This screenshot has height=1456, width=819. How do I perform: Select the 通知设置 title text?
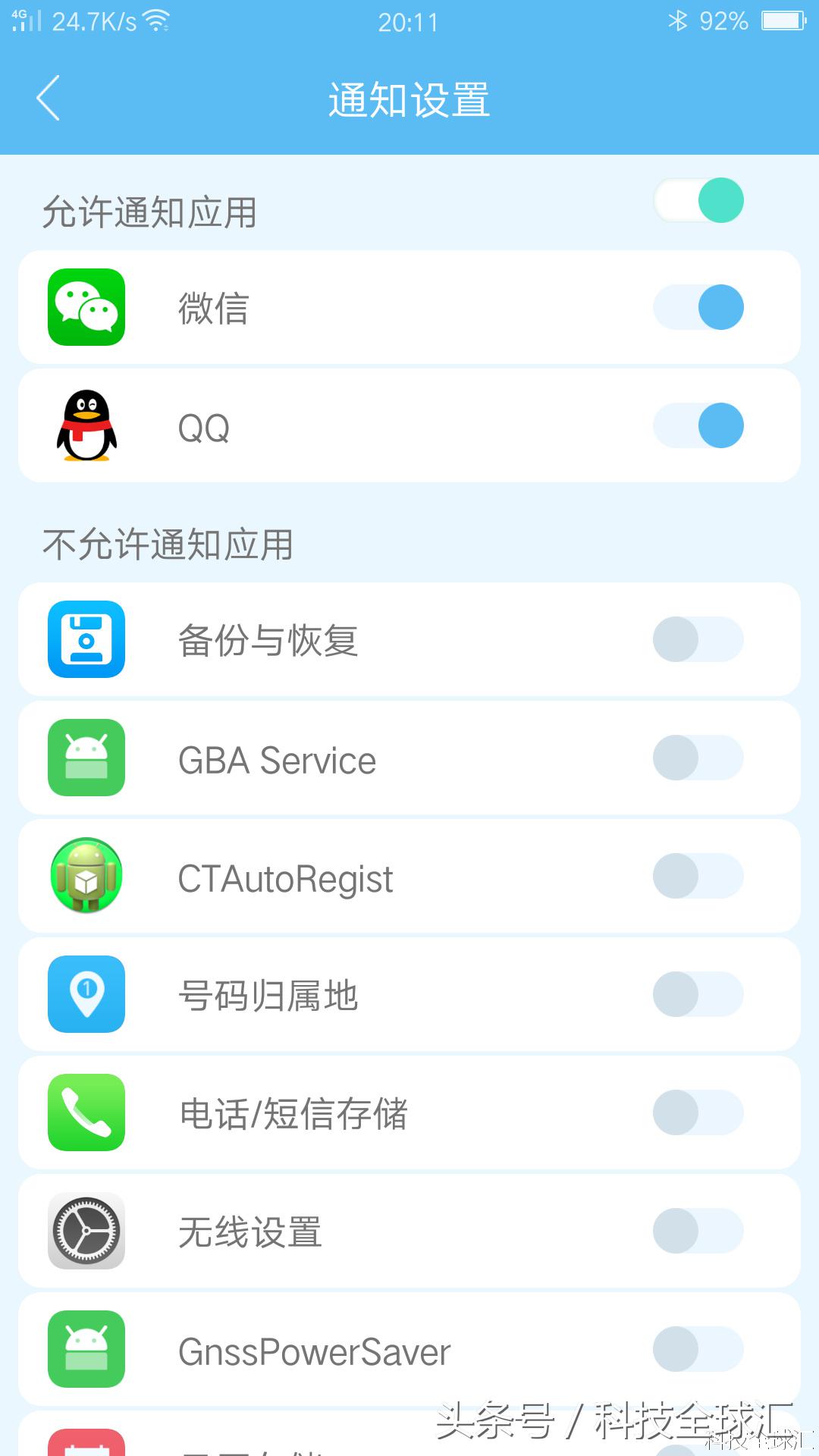[x=409, y=99]
